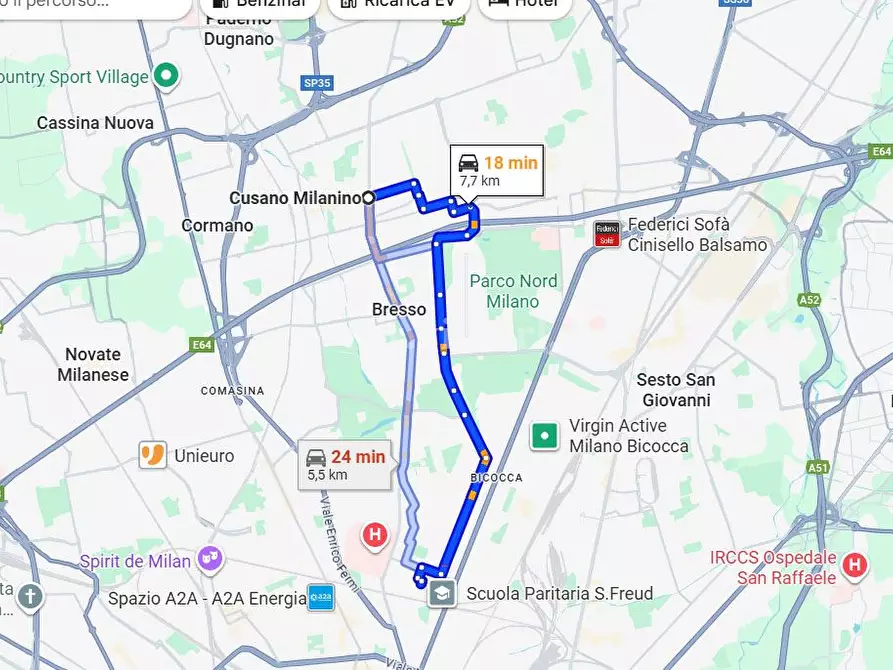Open the Country Sport Village marker
This screenshot has height=670, width=893.
(168, 76)
